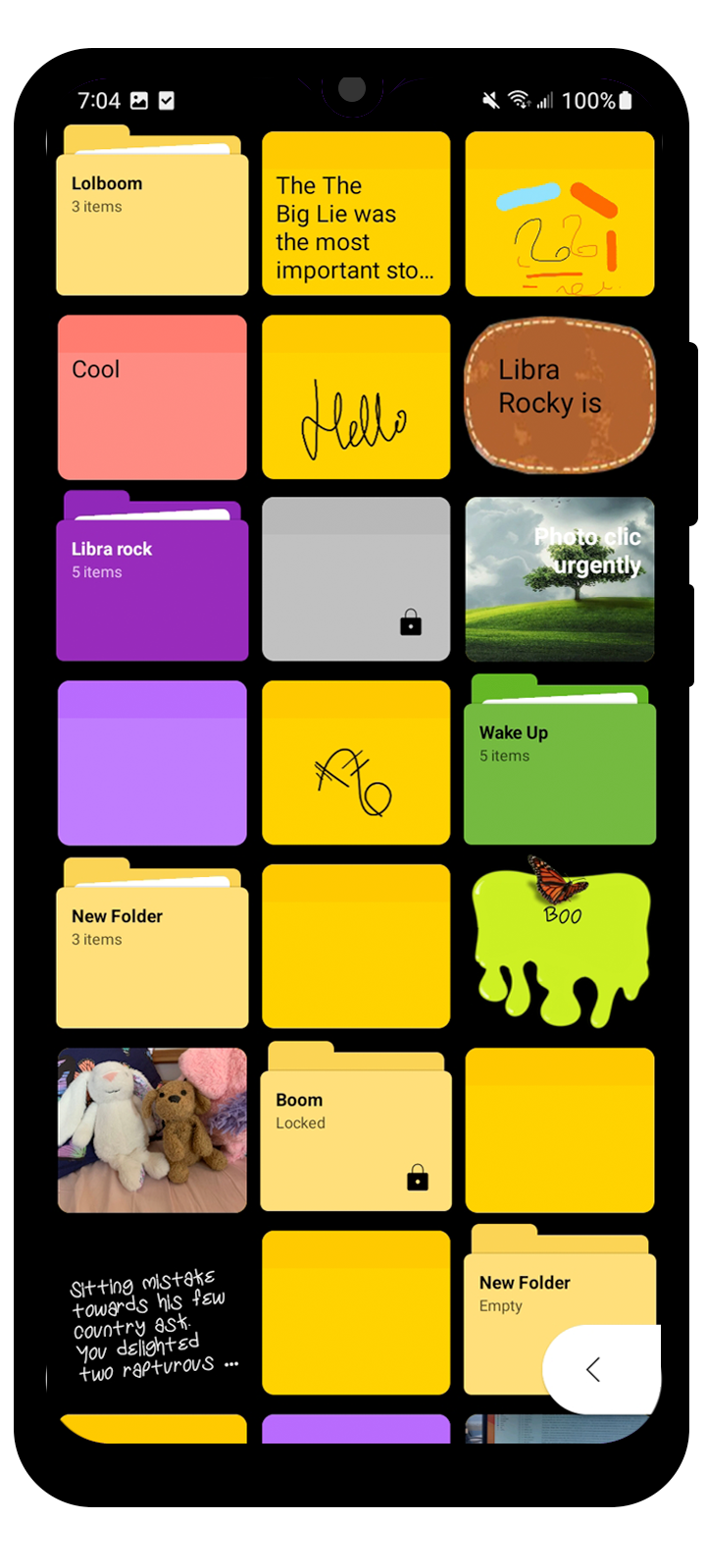The image size is (706, 1568).
Task: Open the note starting 'The The Big Lie'
Action: (x=356, y=214)
